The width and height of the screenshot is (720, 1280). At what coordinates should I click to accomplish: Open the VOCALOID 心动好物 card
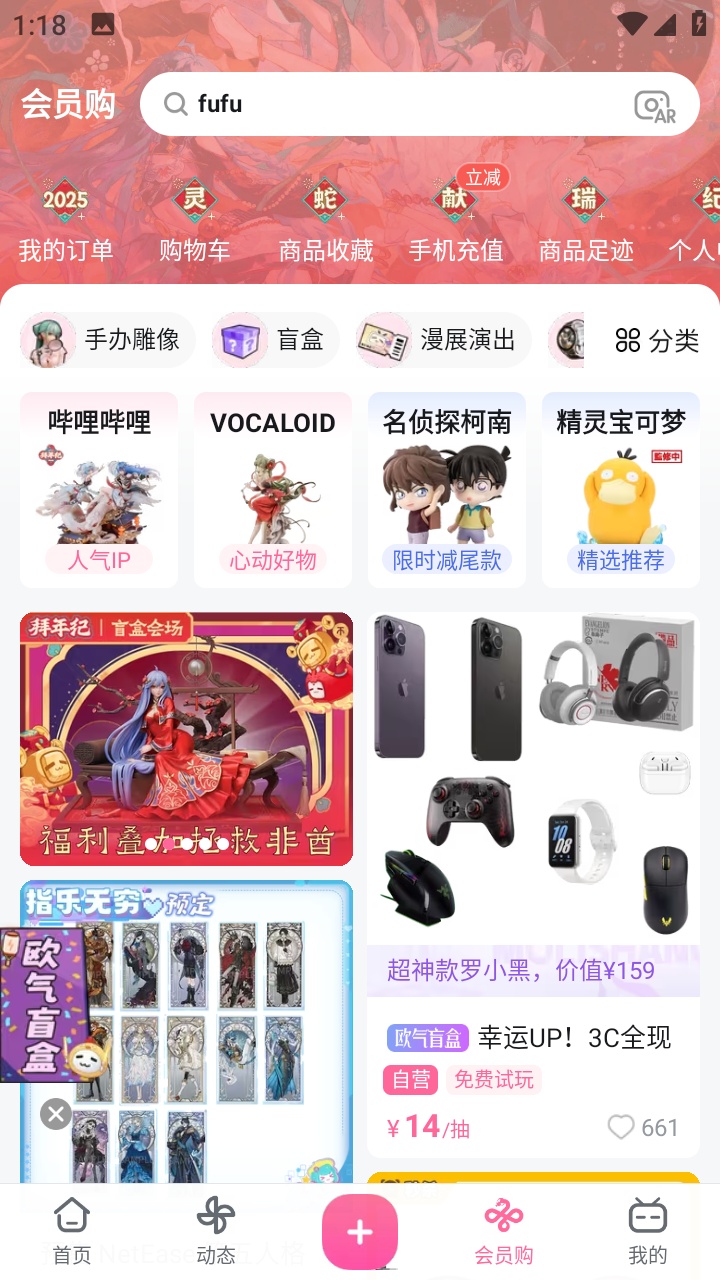[273, 490]
